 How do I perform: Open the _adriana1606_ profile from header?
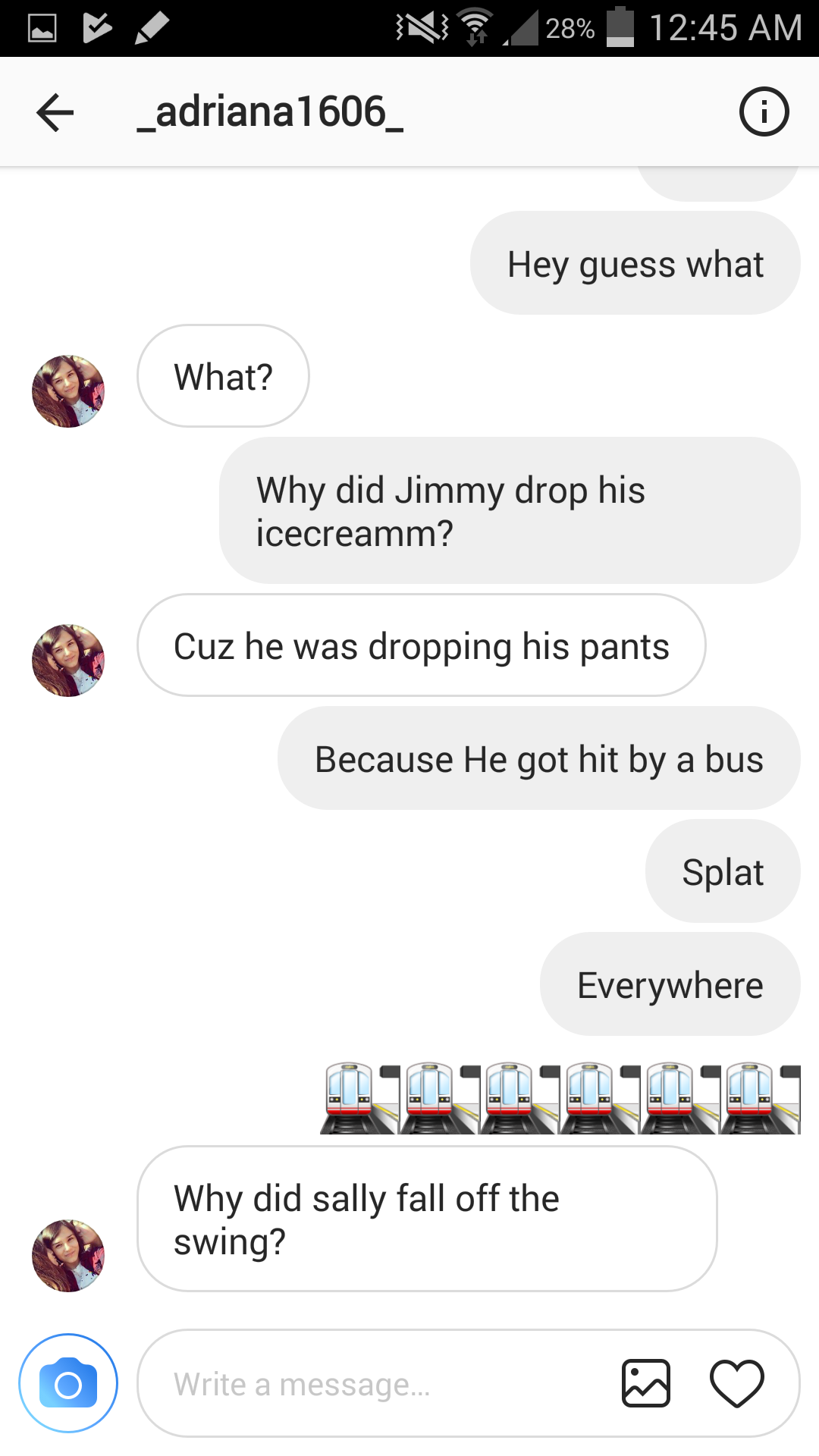tap(270, 112)
